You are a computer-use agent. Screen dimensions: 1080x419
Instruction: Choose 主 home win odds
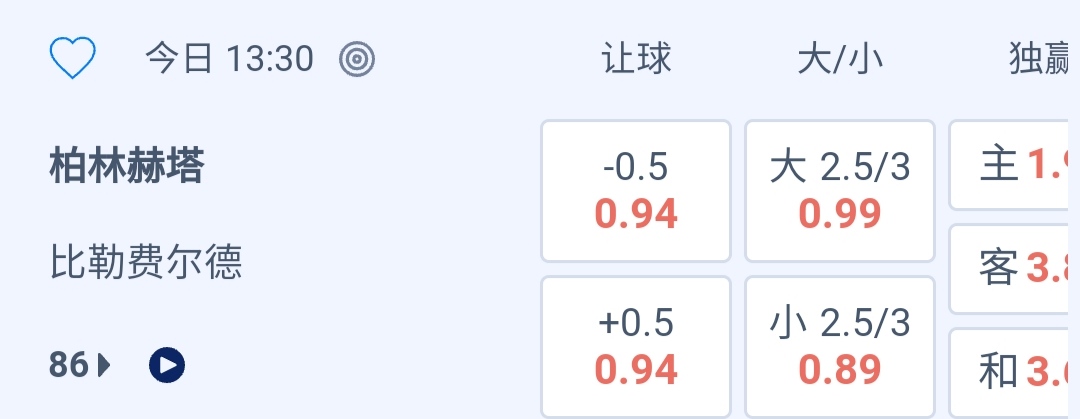[1014, 165]
